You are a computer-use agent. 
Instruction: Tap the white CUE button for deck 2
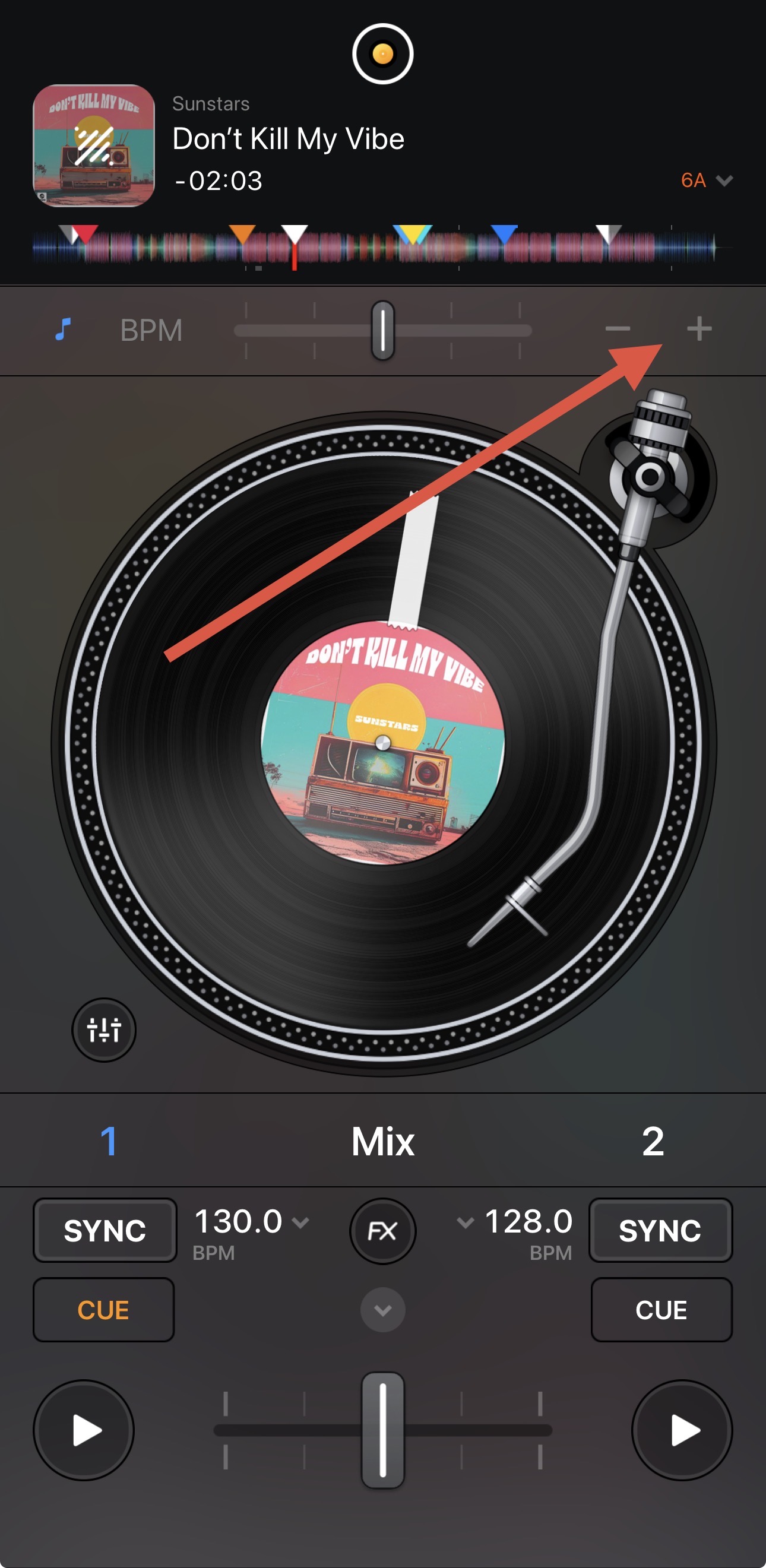click(x=661, y=1309)
